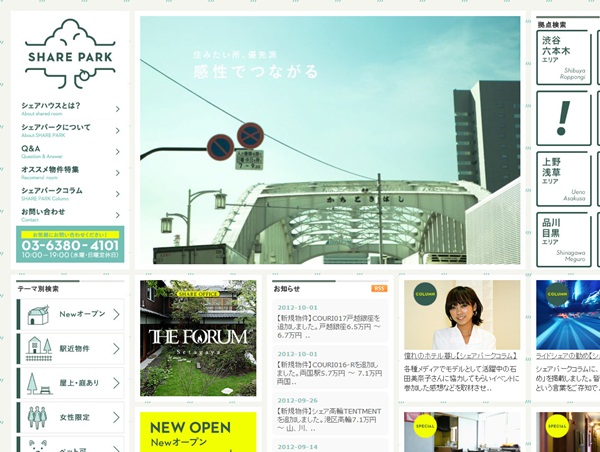
Task: Open シェアパークコラム section
Action: coord(68,193)
